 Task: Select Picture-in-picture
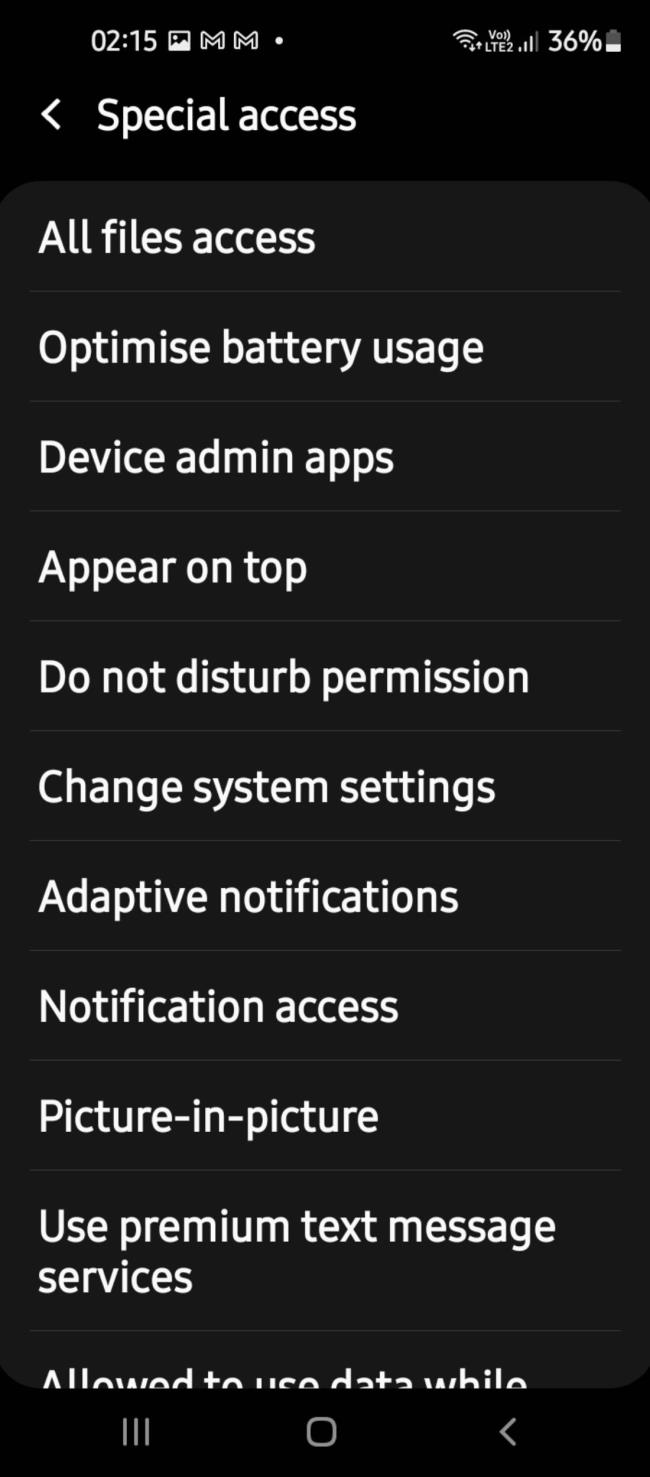coord(325,1117)
